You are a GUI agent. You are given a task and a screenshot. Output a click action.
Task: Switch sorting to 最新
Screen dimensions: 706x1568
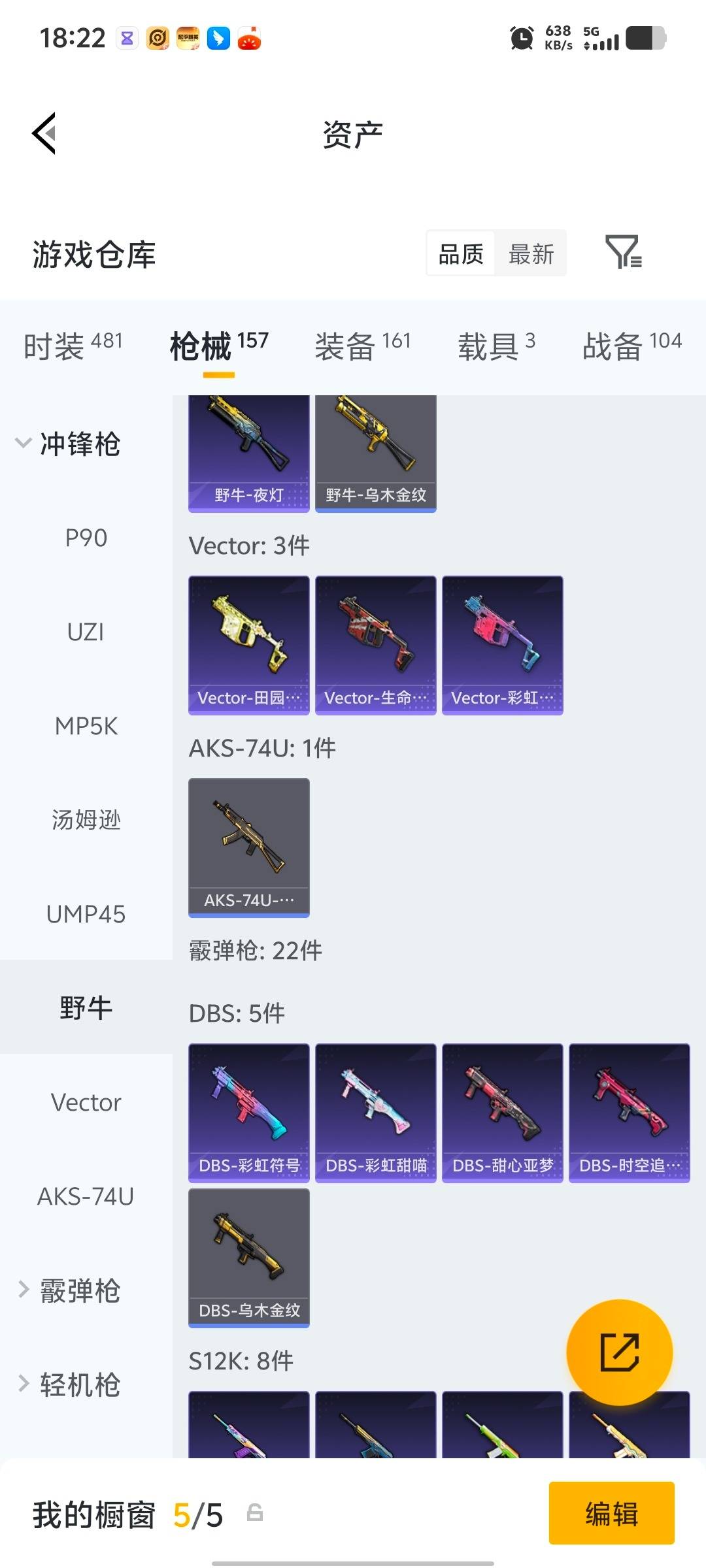point(531,253)
